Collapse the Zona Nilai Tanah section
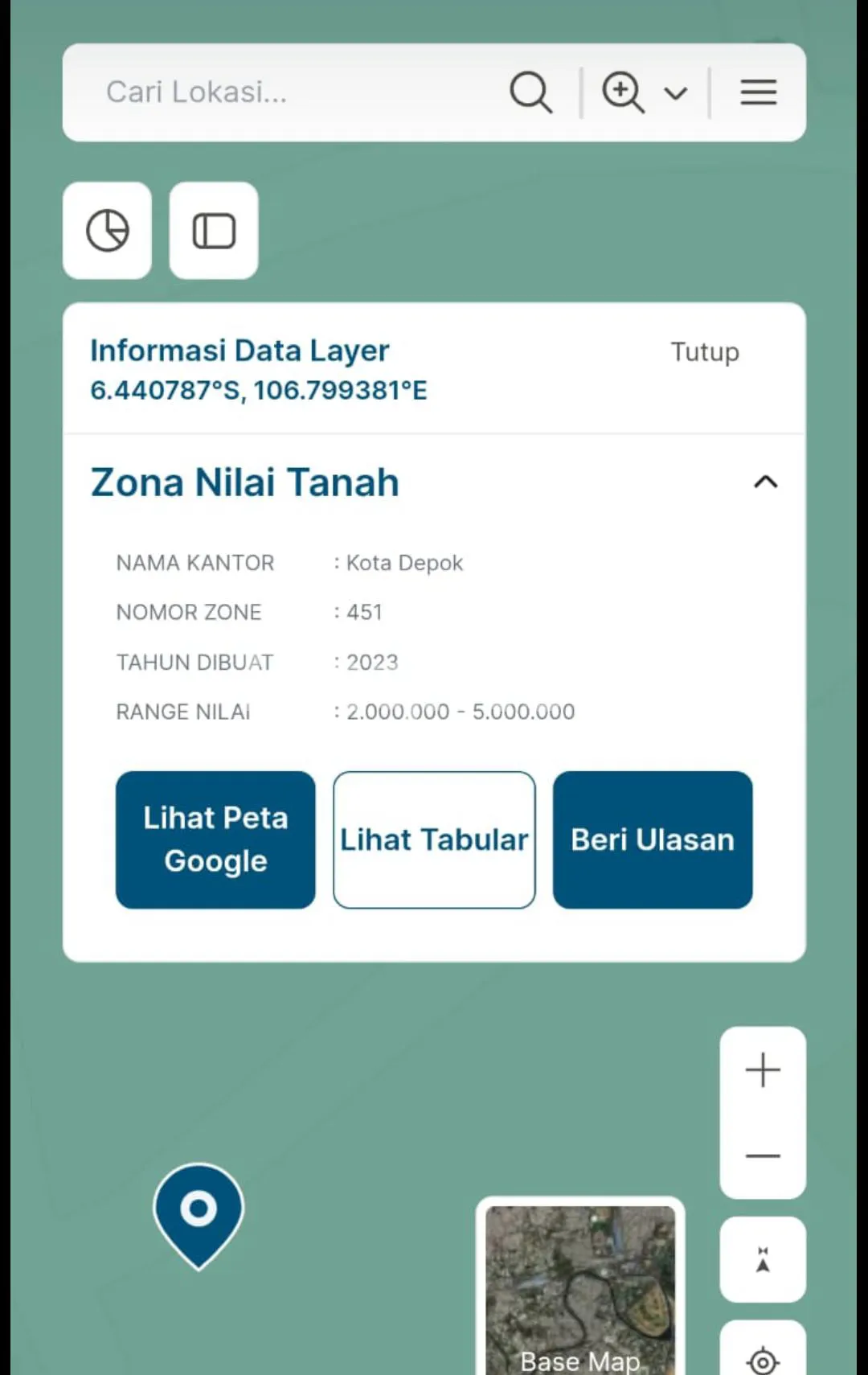Viewport: 868px width, 1375px height. coord(765,482)
